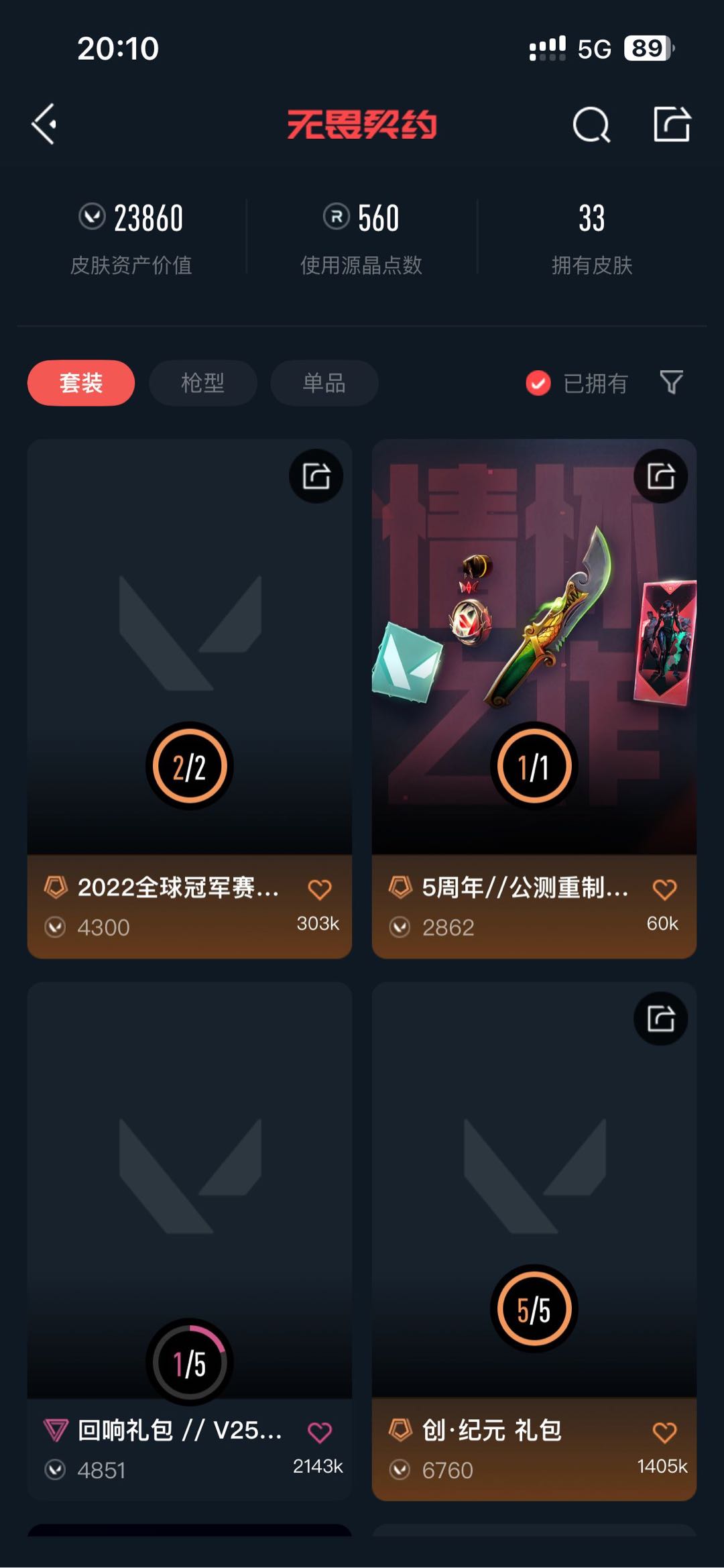The width and height of the screenshot is (724, 1568).
Task: Like the 回响礼包 // V25 bundle
Action: 319,1432
